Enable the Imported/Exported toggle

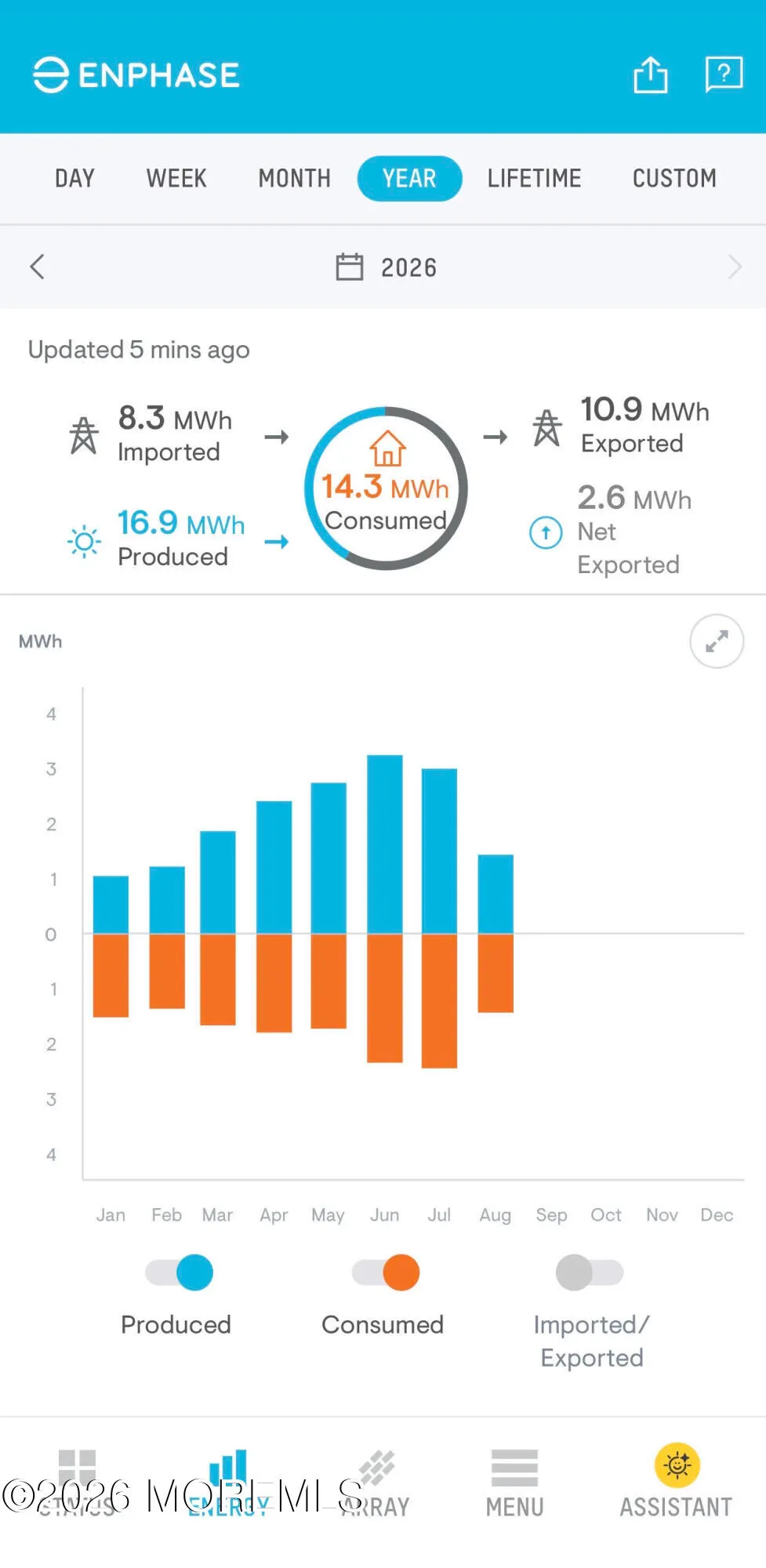590,1272
